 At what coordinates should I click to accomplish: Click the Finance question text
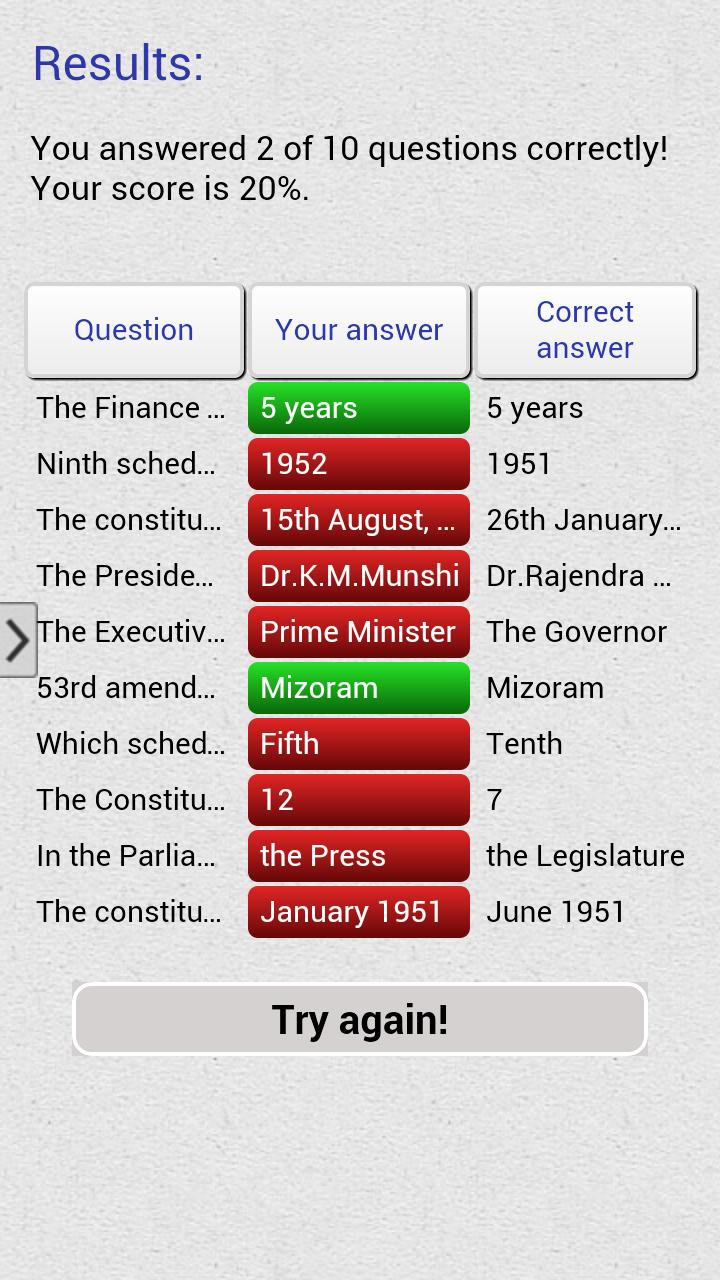(x=130, y=407)
